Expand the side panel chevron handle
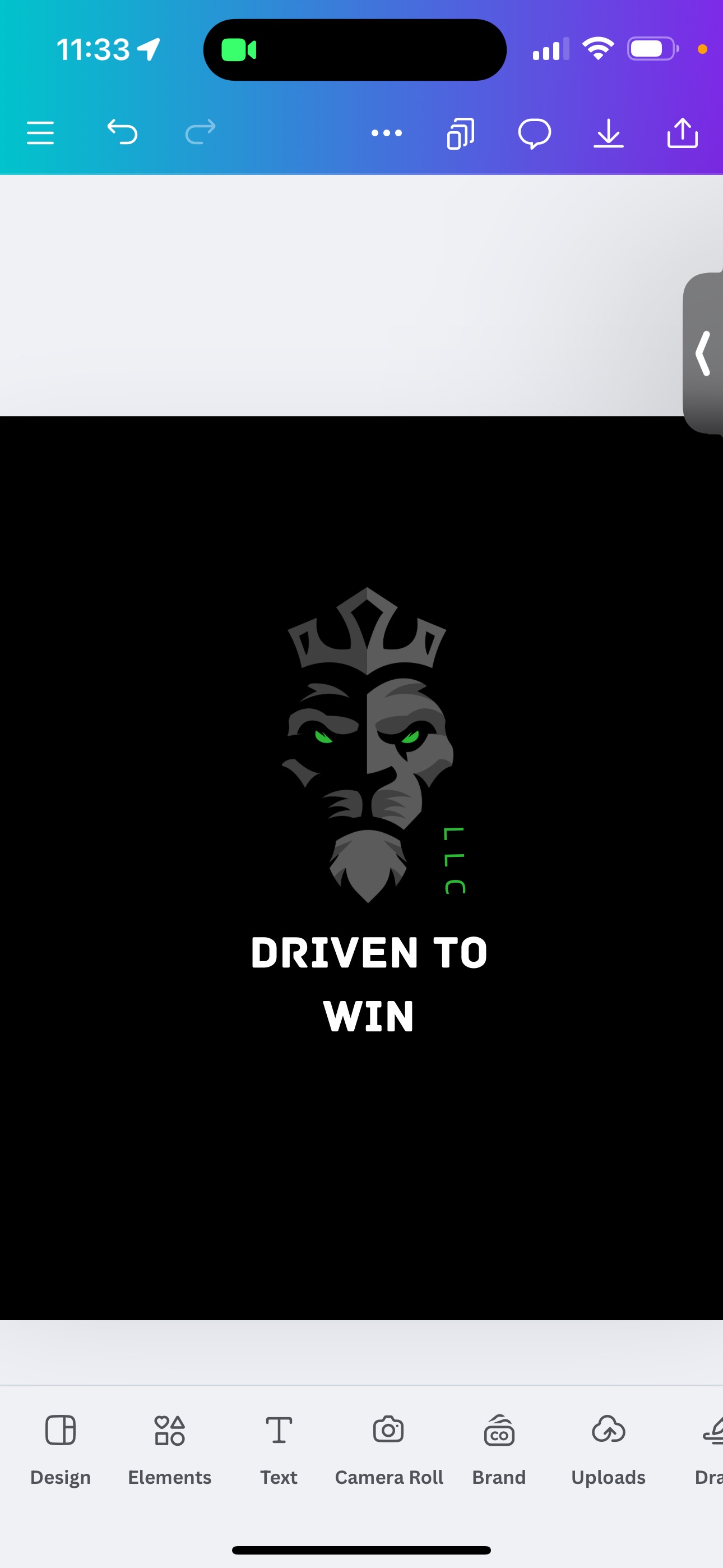The height and width of the screenshot is (1568, 723). pos(703,353)
